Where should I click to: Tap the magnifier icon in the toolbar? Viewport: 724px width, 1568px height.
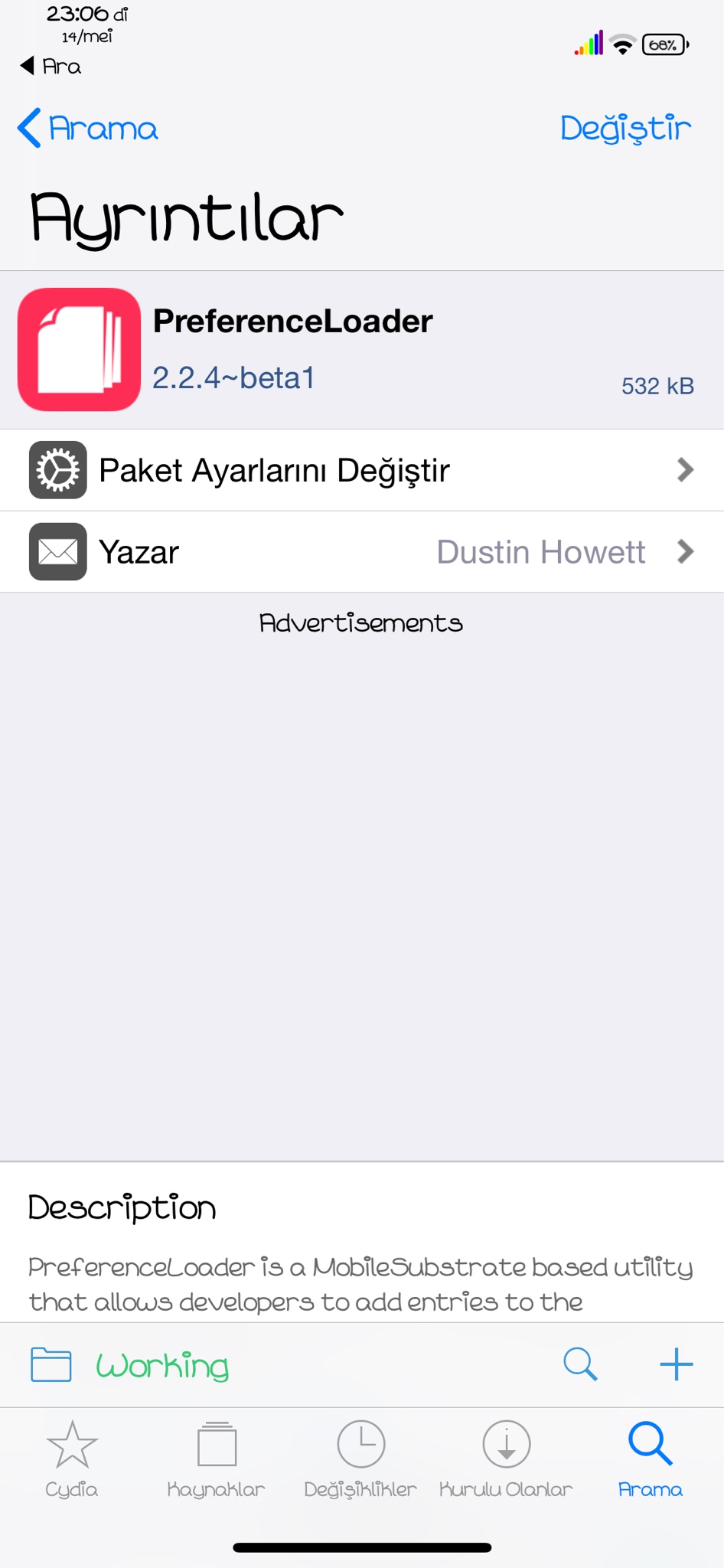580,1364
